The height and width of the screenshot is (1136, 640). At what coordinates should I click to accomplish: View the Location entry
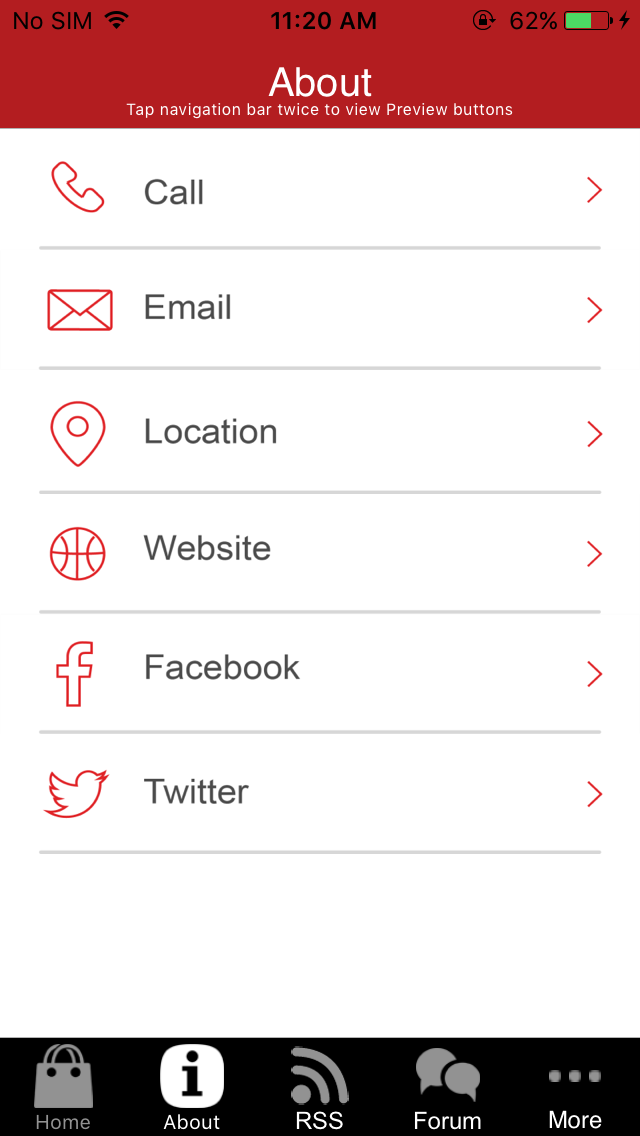tap(320, 432)
